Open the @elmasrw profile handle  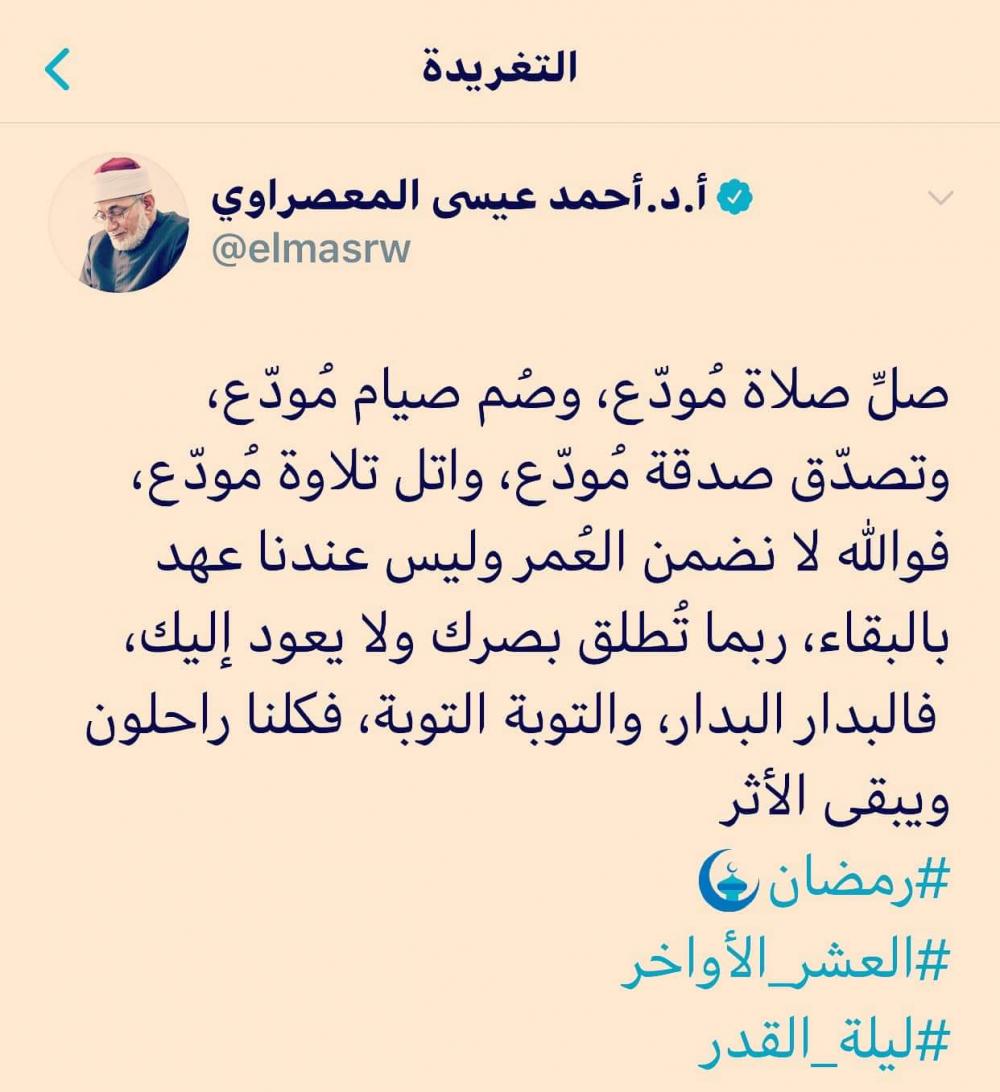tap(311, 247)
